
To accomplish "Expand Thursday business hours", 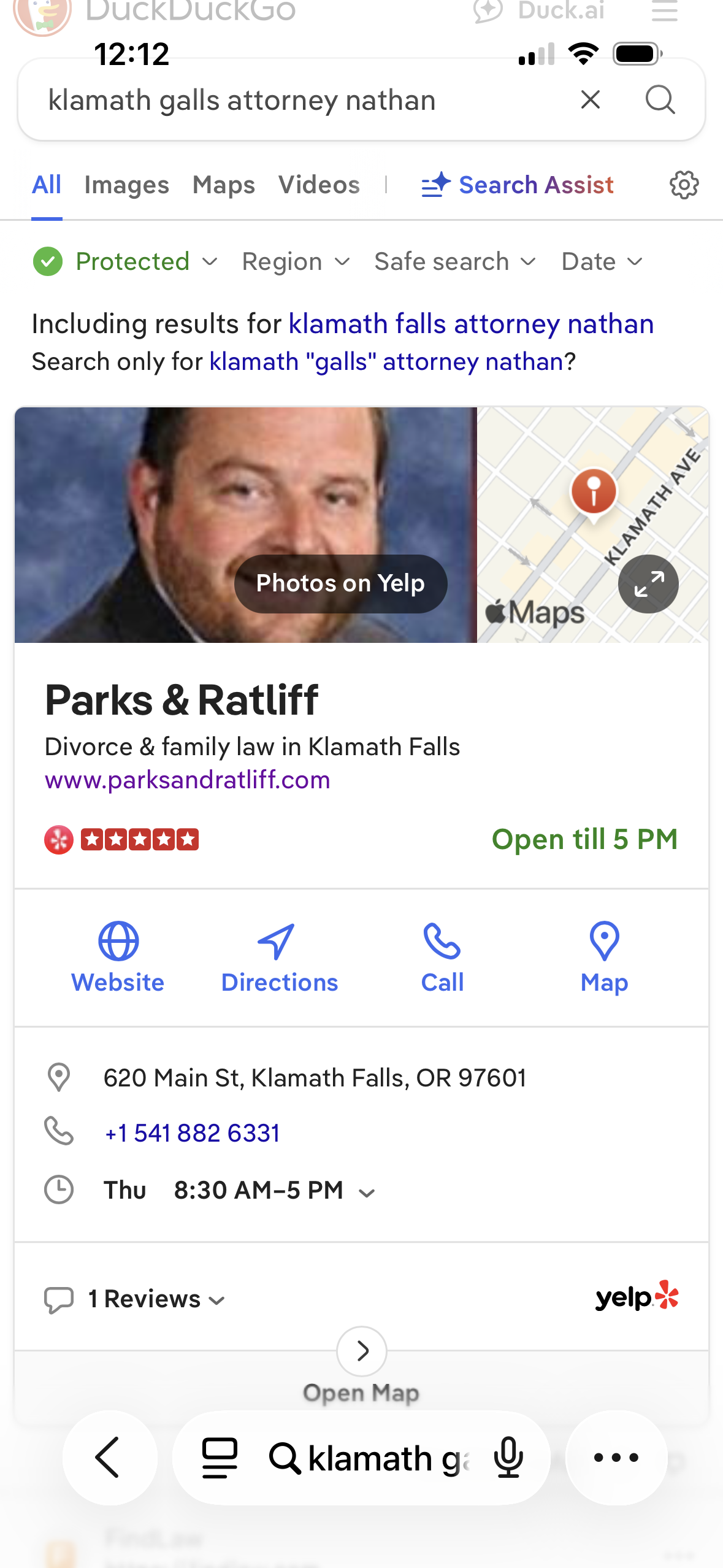I will point(367,1192).
